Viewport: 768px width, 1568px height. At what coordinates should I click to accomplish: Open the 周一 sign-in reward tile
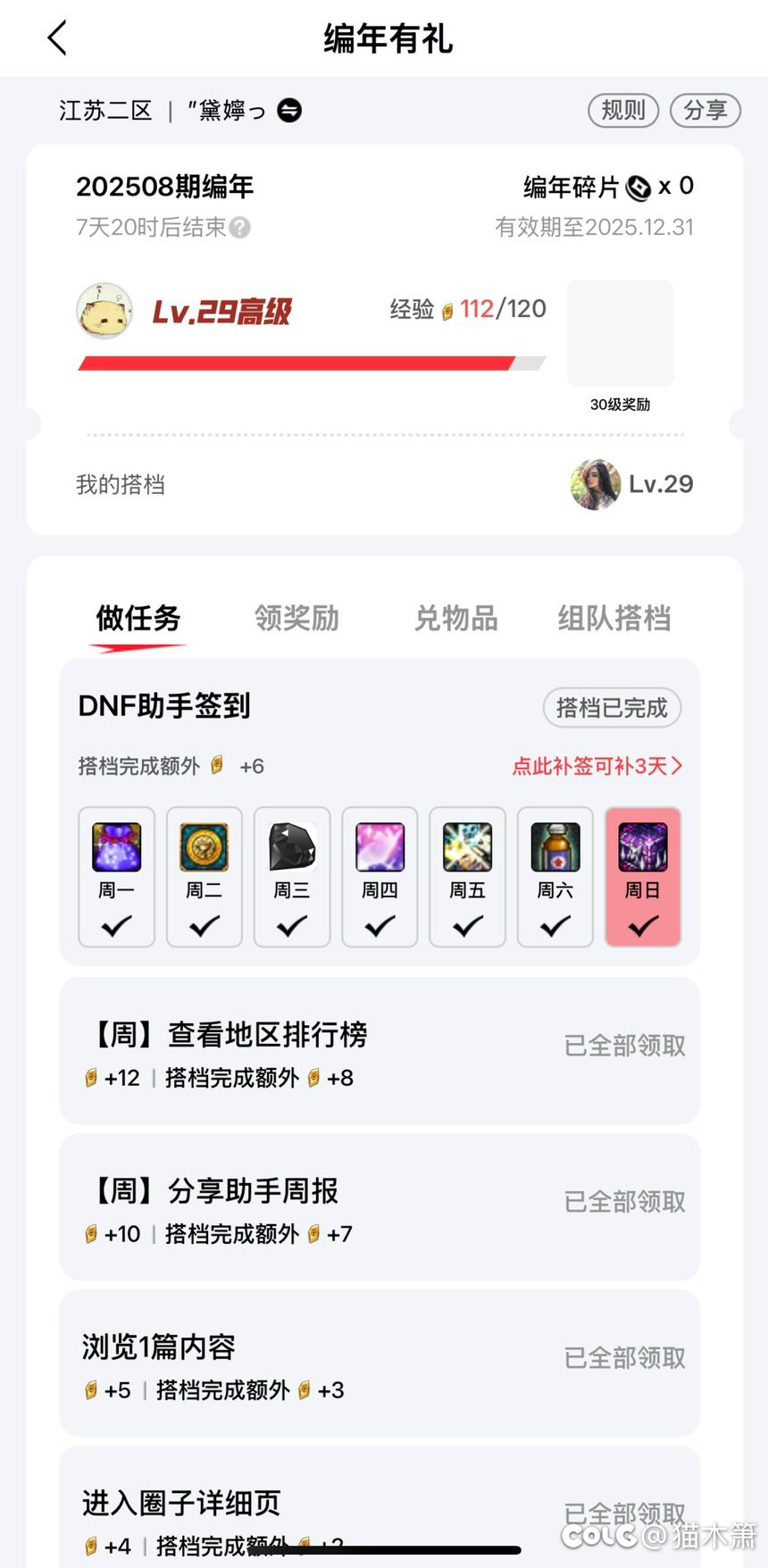pos(116,877)
